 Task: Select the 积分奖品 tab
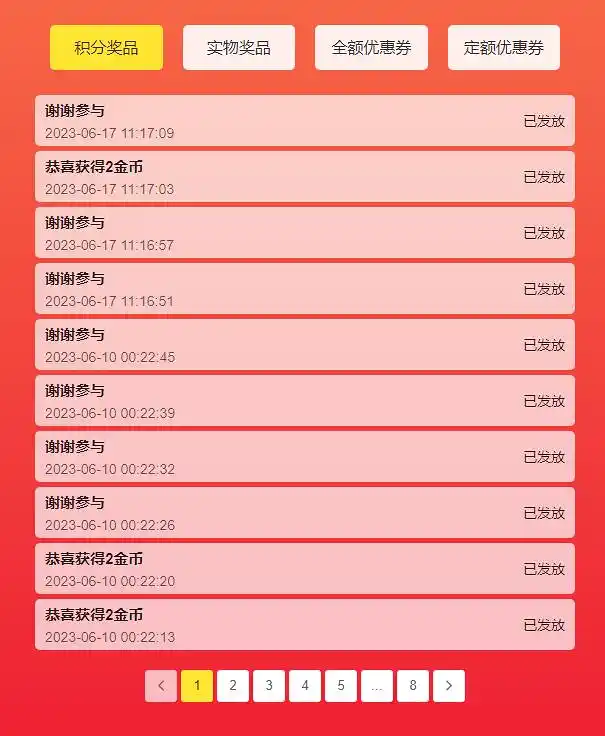click(106, 48)
